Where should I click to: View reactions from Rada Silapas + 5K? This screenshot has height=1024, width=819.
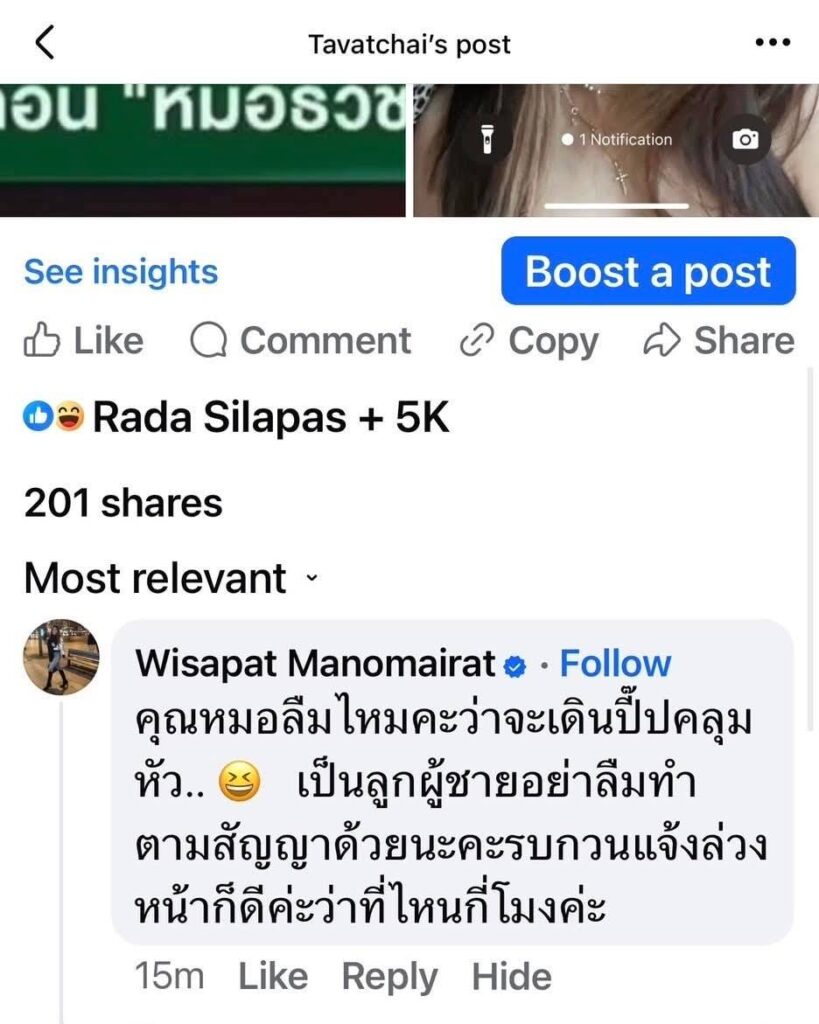coord(236,419)
